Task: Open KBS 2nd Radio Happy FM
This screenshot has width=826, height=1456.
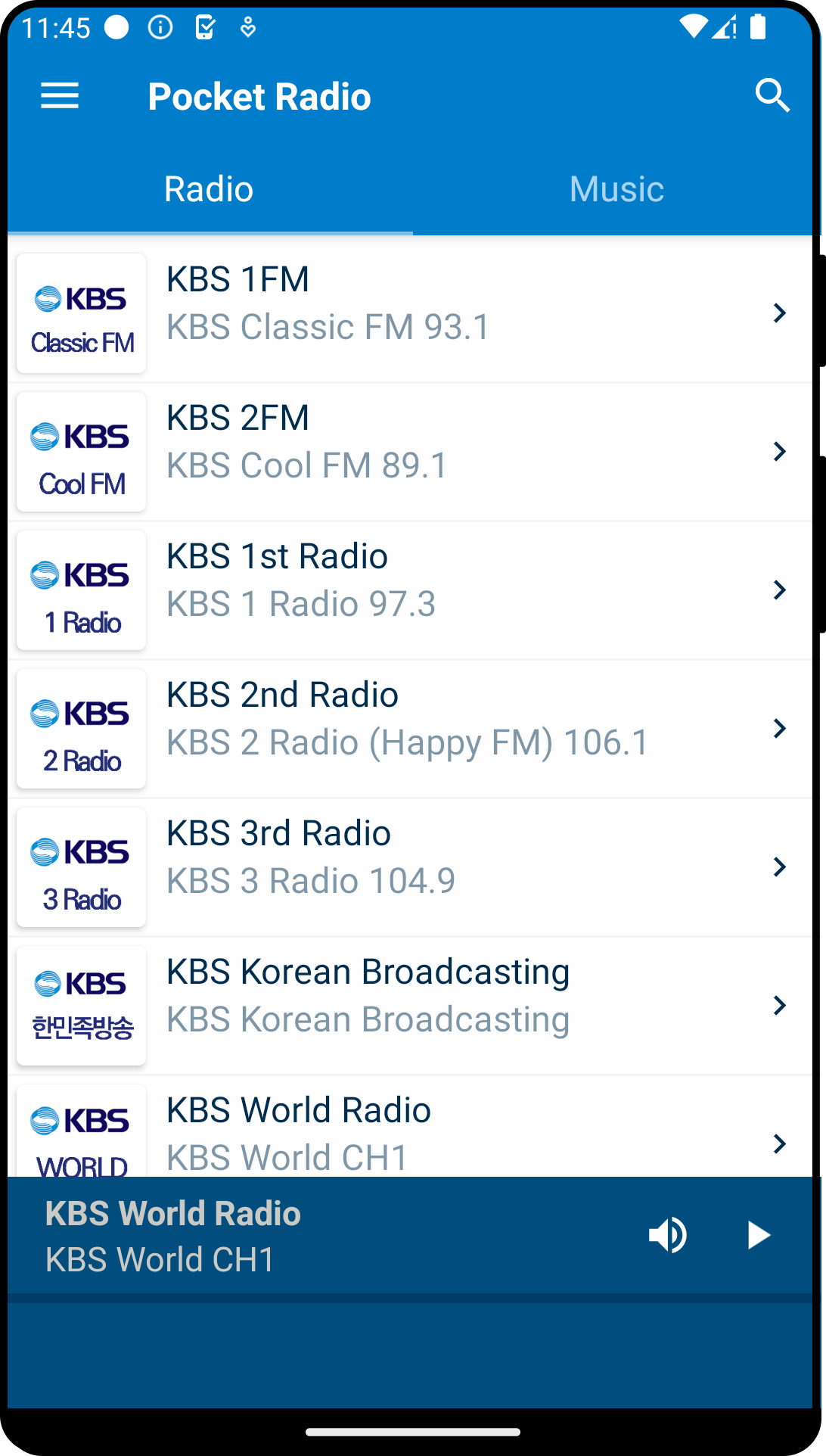Action: (x=412, y=729)
